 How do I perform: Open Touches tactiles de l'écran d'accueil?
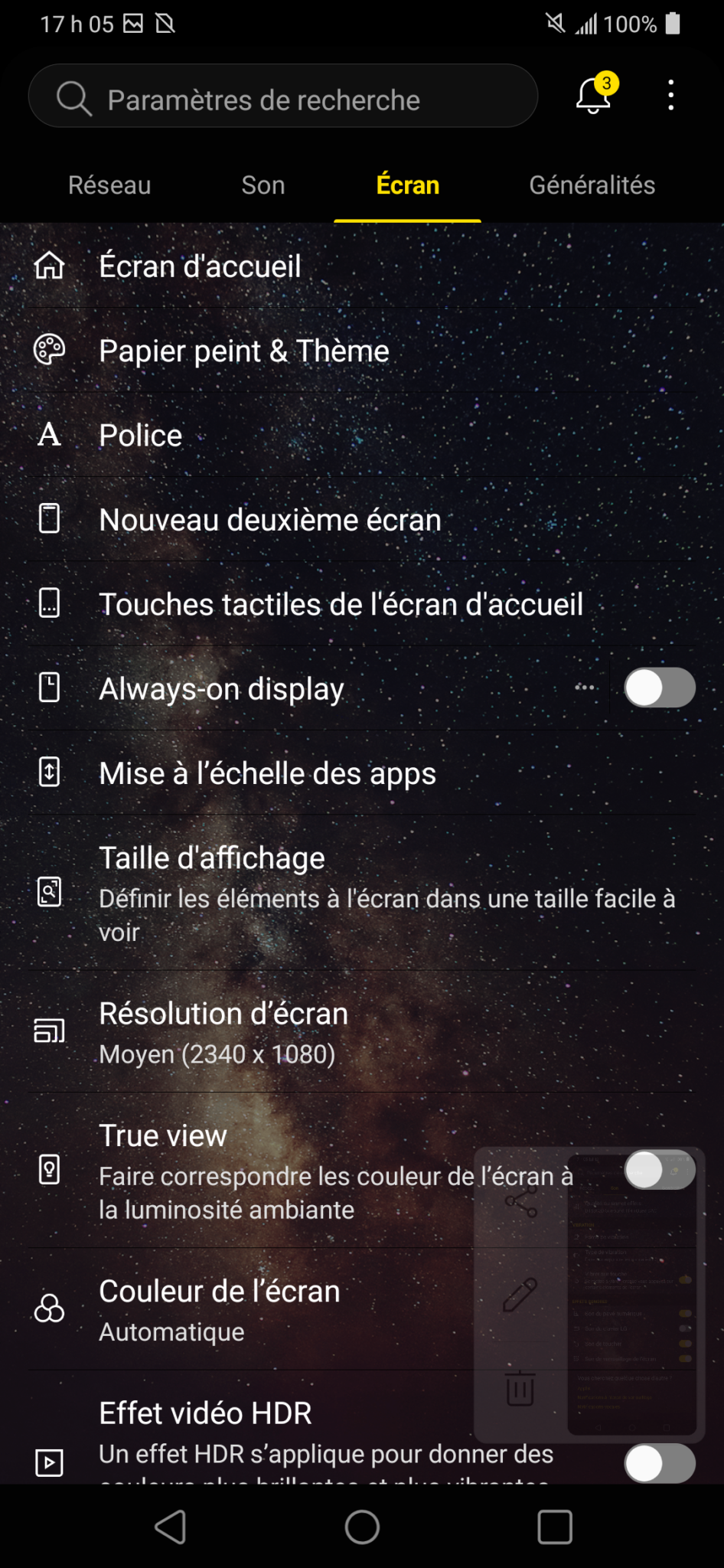click(x=341, y=605)
